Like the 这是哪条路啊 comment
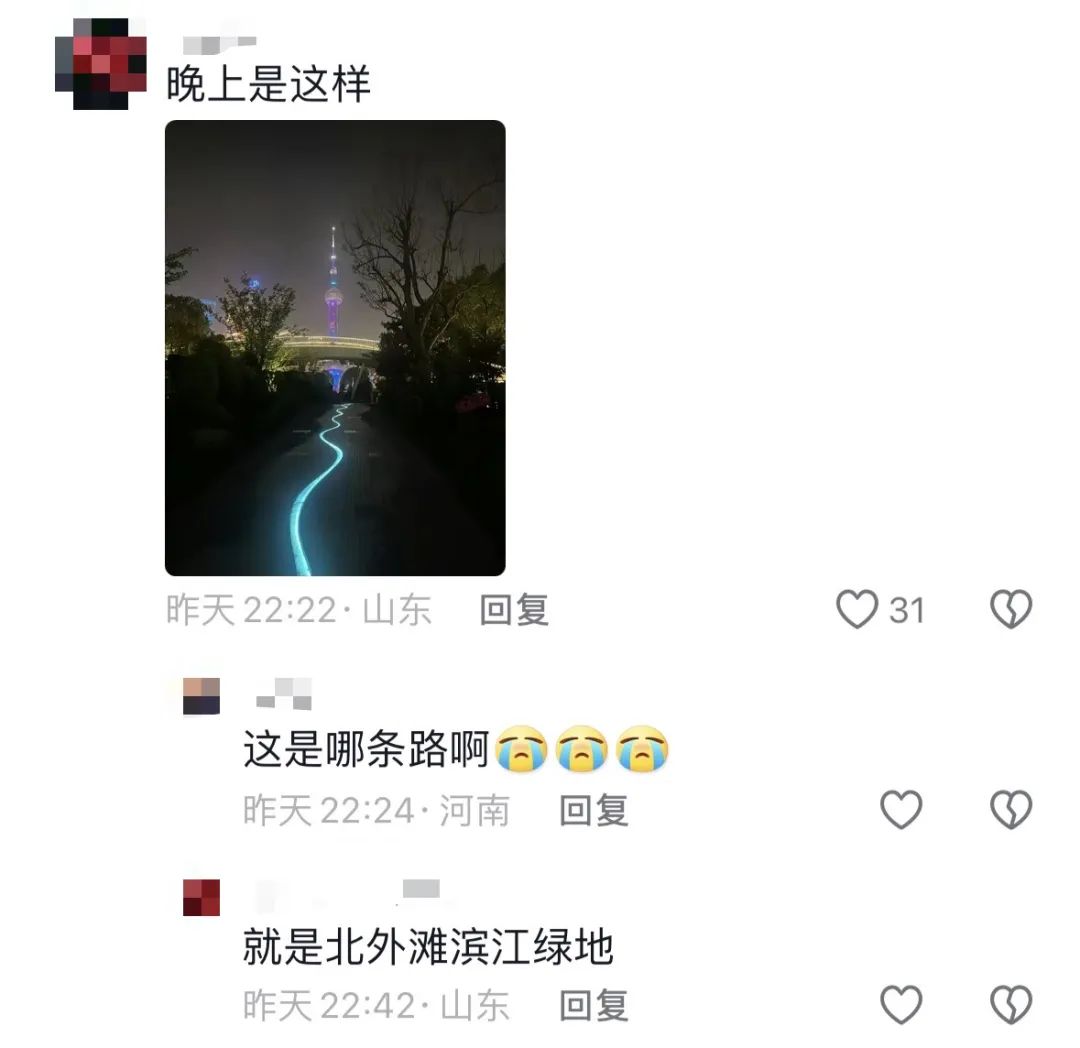Image resolution: width=1080 pixels, height=1048 pixels. 901,809
